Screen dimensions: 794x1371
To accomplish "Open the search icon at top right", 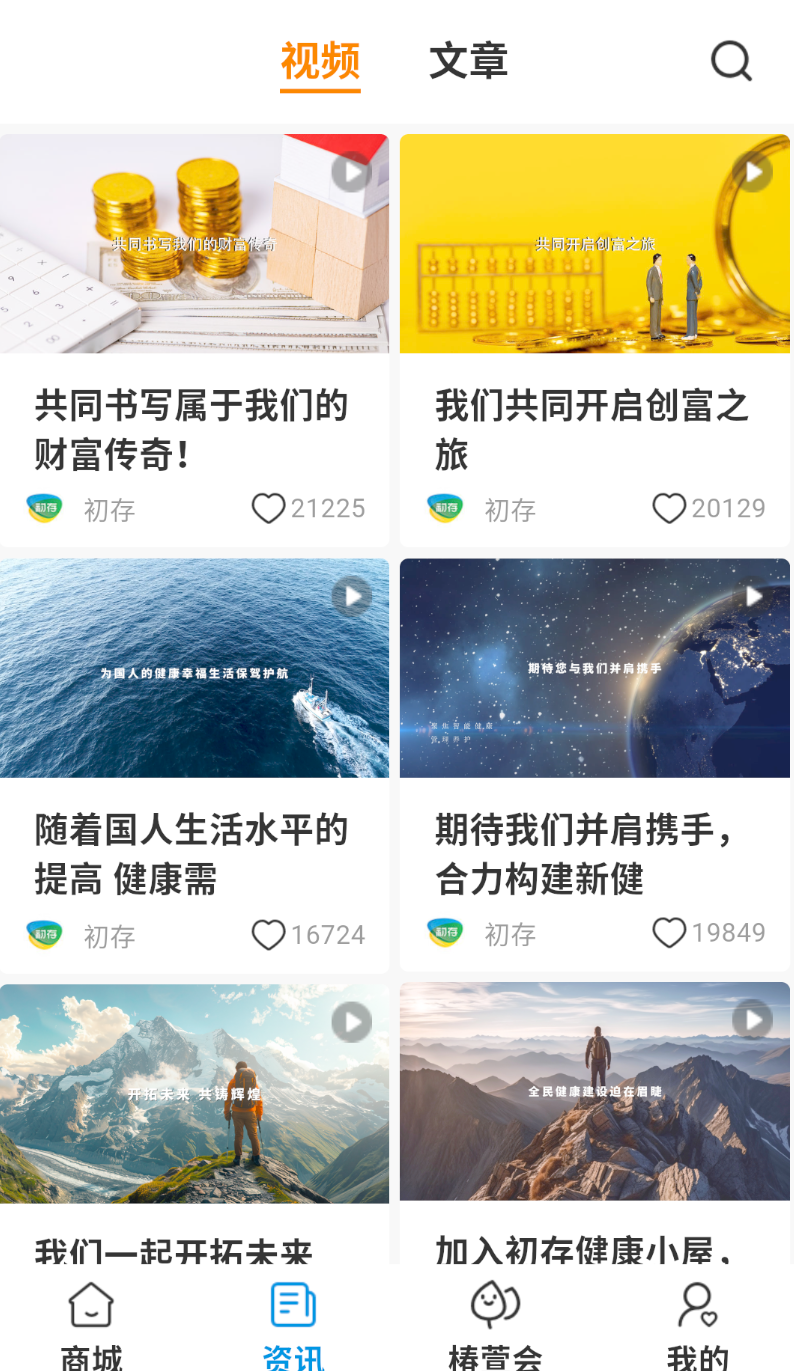I will (731, 61).
